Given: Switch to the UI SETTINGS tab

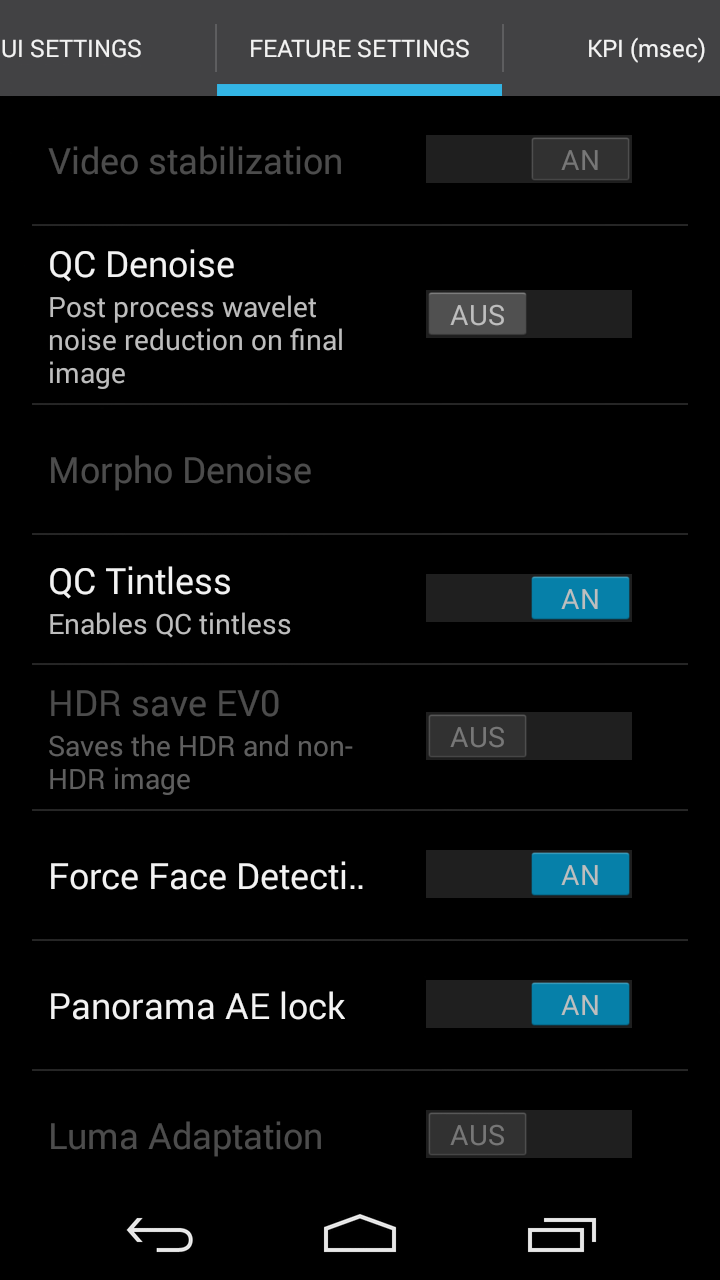Looking at the screenshot, I should point(72,48).
